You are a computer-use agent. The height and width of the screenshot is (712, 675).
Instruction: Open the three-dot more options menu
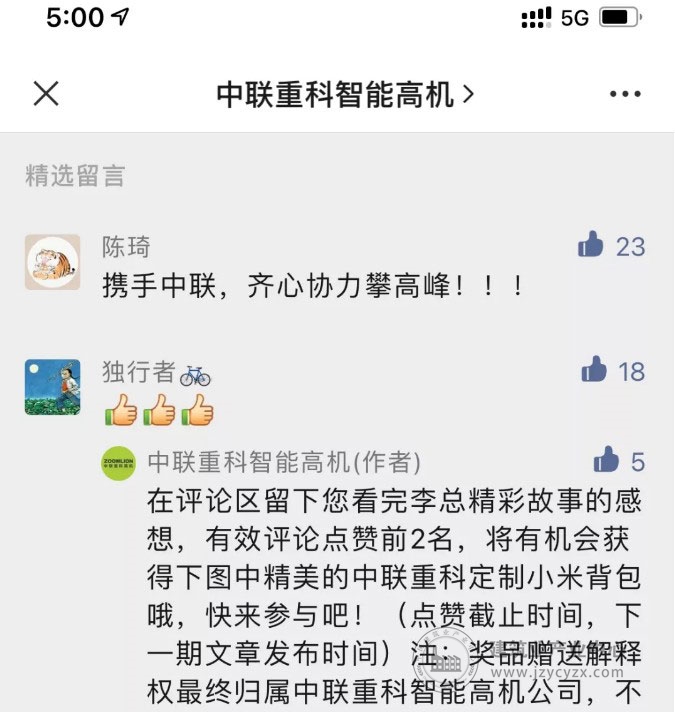[625, 94]
